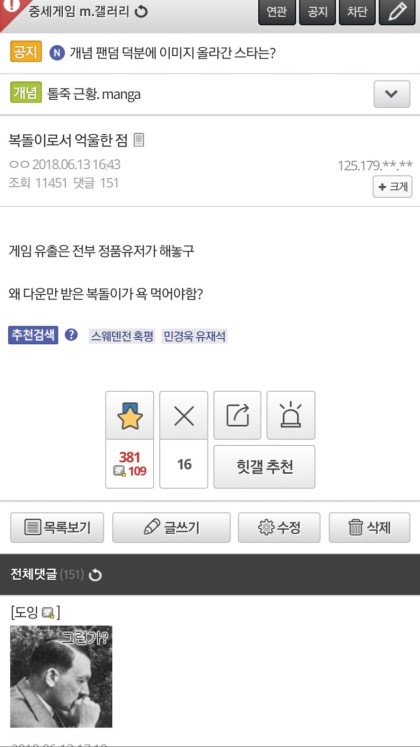The image size is (420, 747).
Task: Open the 공지 button in the header
Action: [x=317, y=12]
